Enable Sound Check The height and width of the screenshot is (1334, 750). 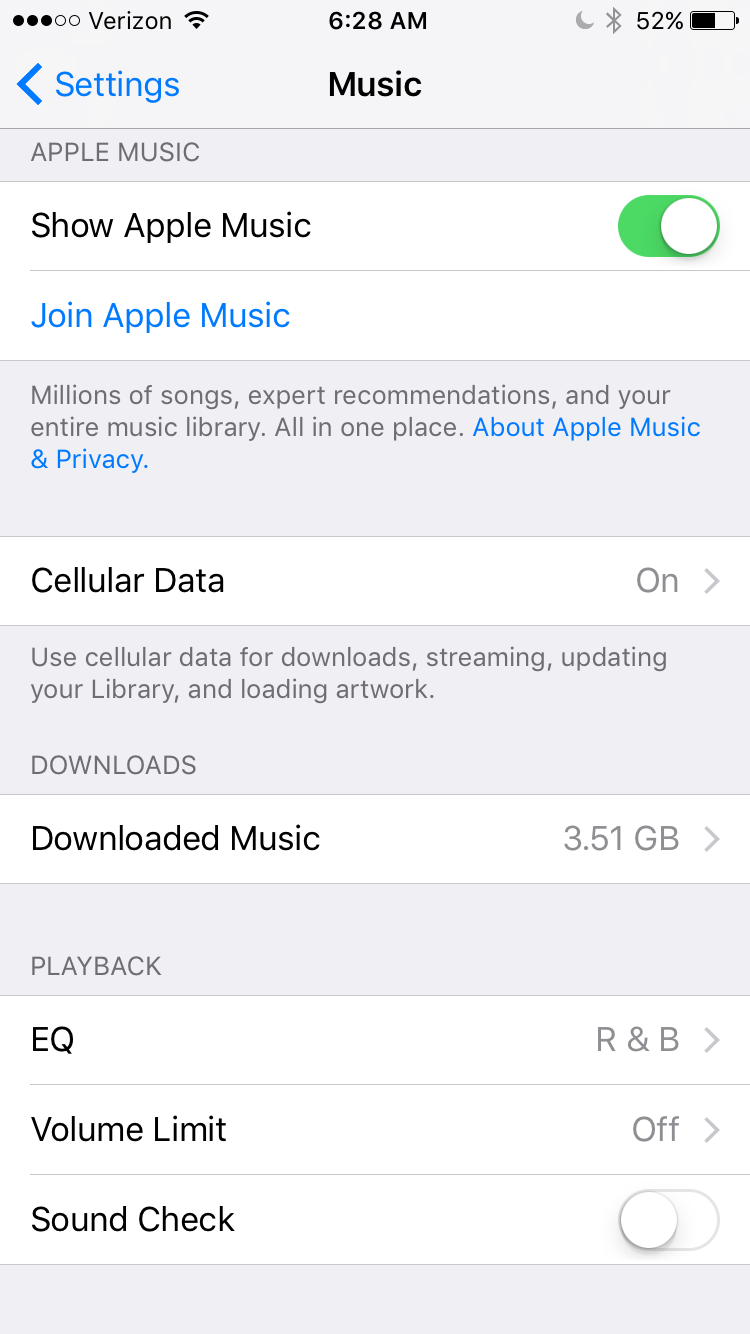coord(668,1220)
